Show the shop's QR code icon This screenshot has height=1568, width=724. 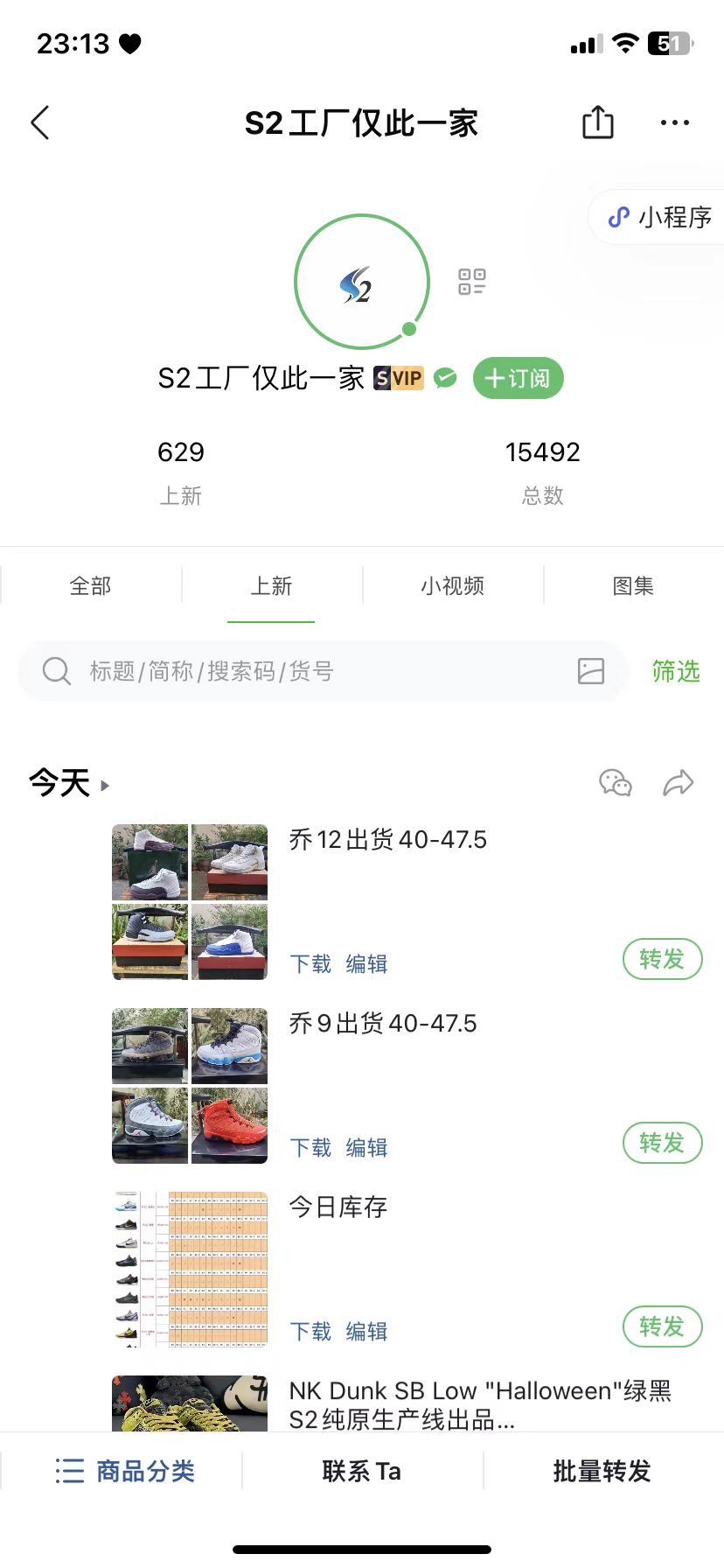coord(472,282)
